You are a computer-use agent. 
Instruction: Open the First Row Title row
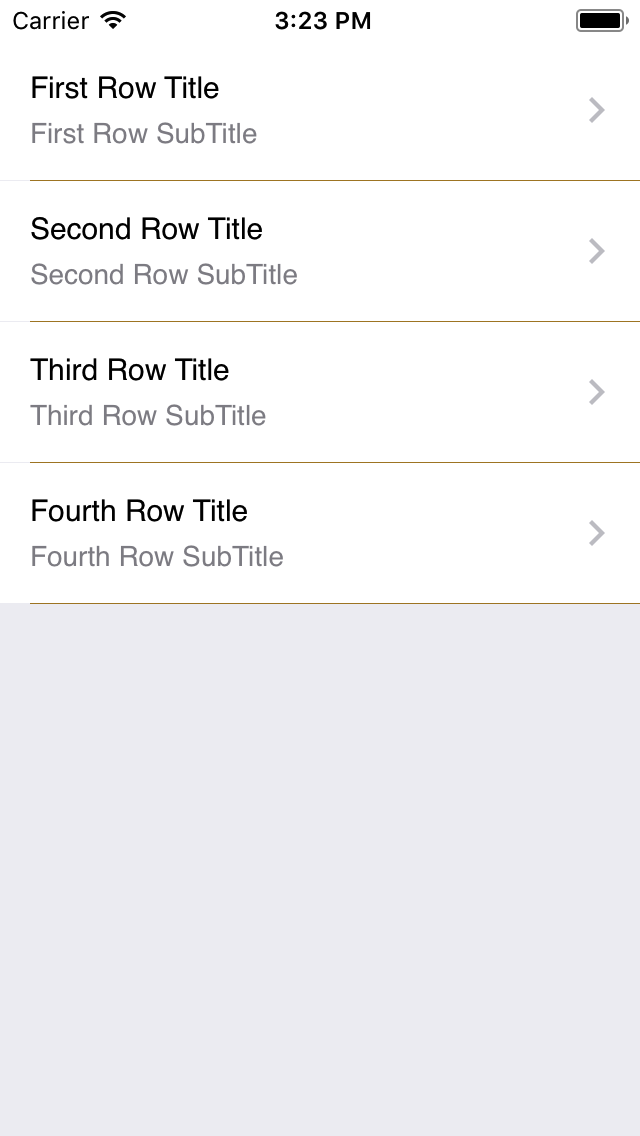320,110
